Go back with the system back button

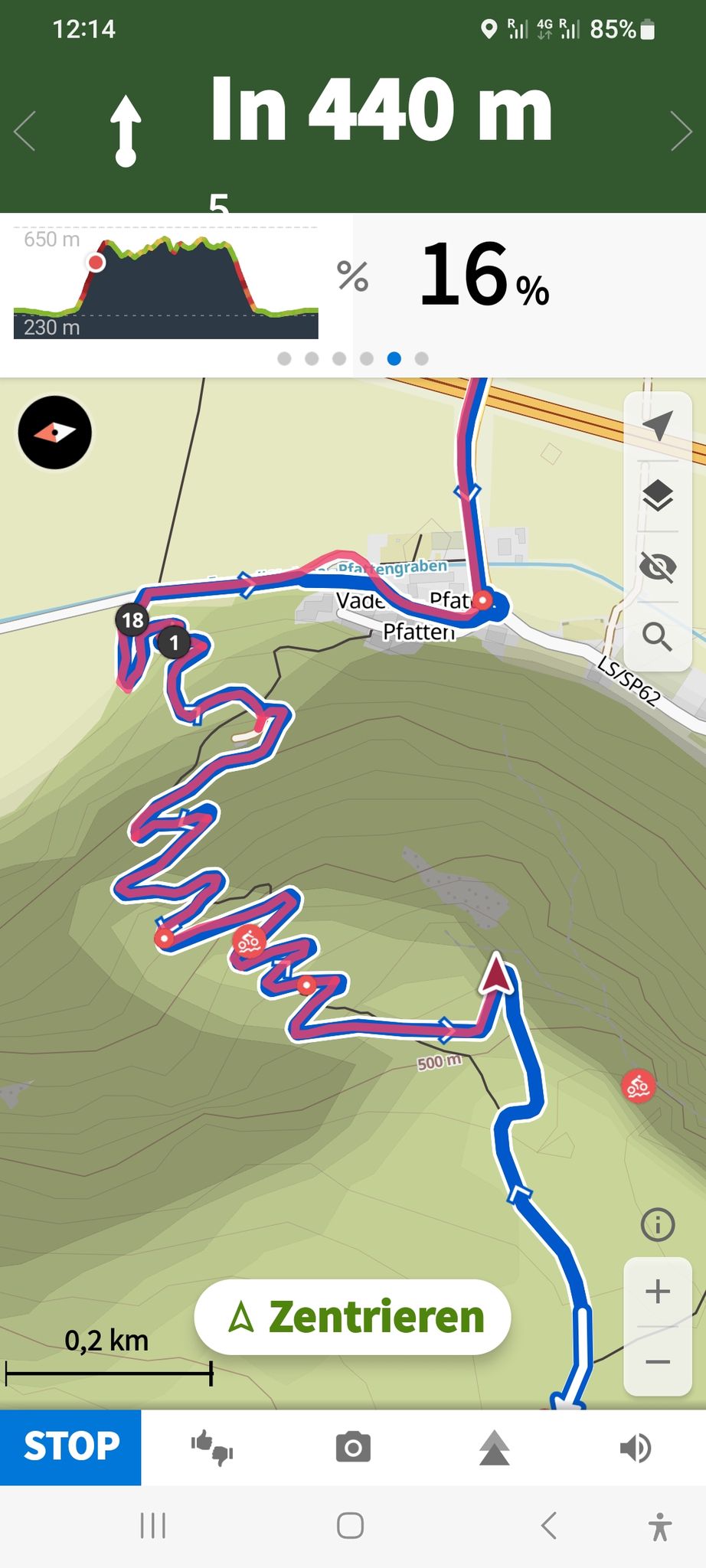549,1526
